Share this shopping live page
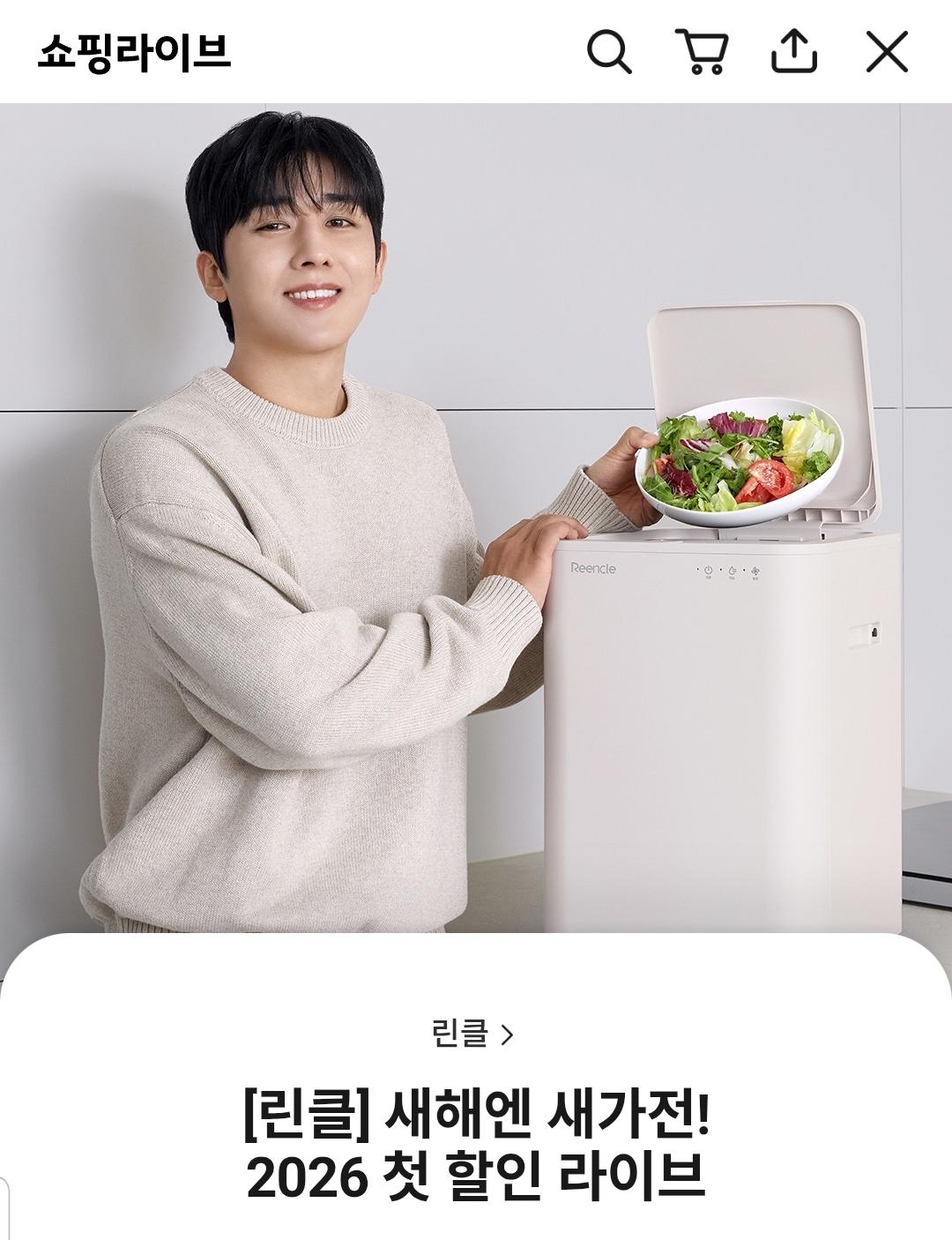Viewport: 952px width, 1240px height. tap(794, 52)
